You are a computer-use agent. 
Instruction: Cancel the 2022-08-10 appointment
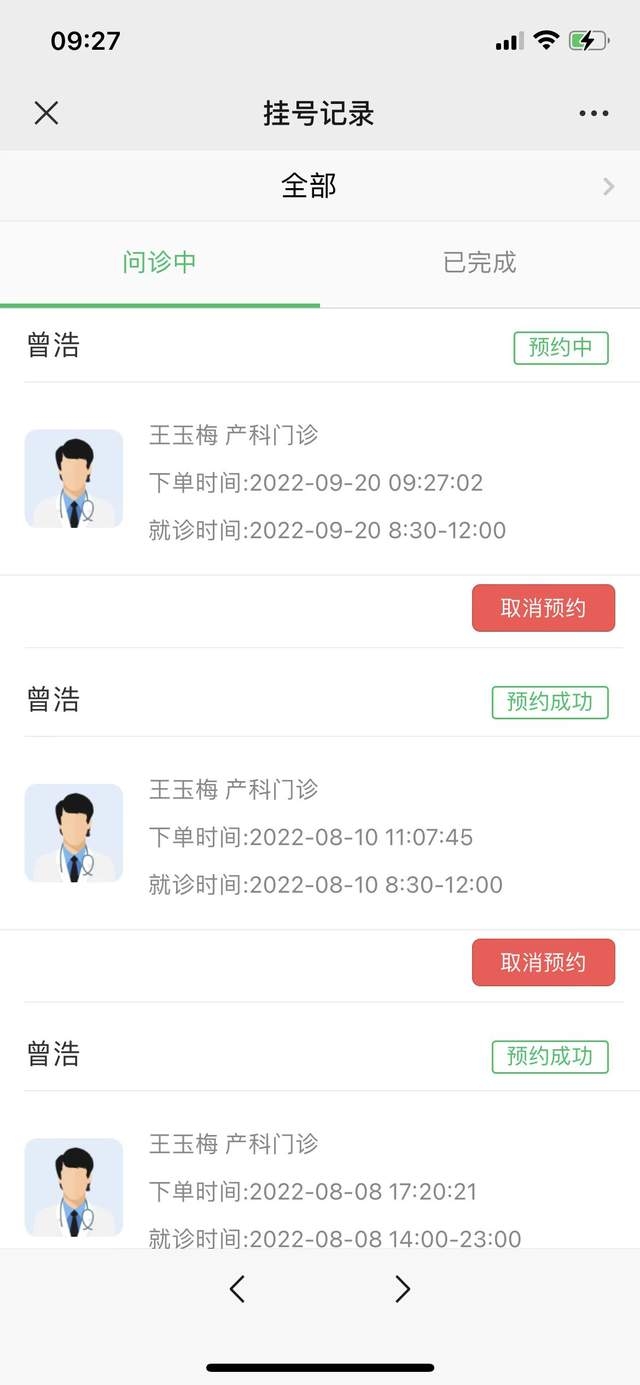[x=543, y=962]
